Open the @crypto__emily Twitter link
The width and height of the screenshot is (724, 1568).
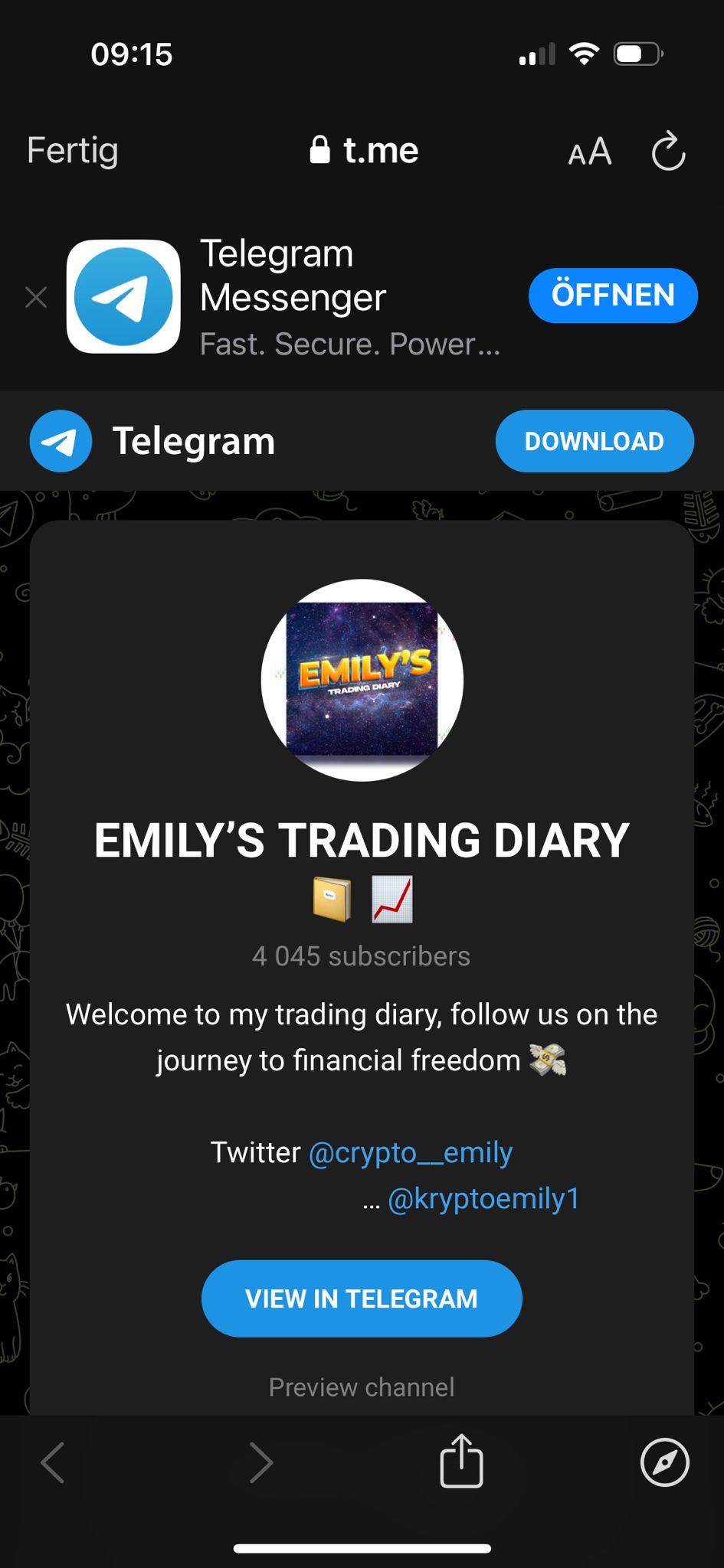[411, 1152]
